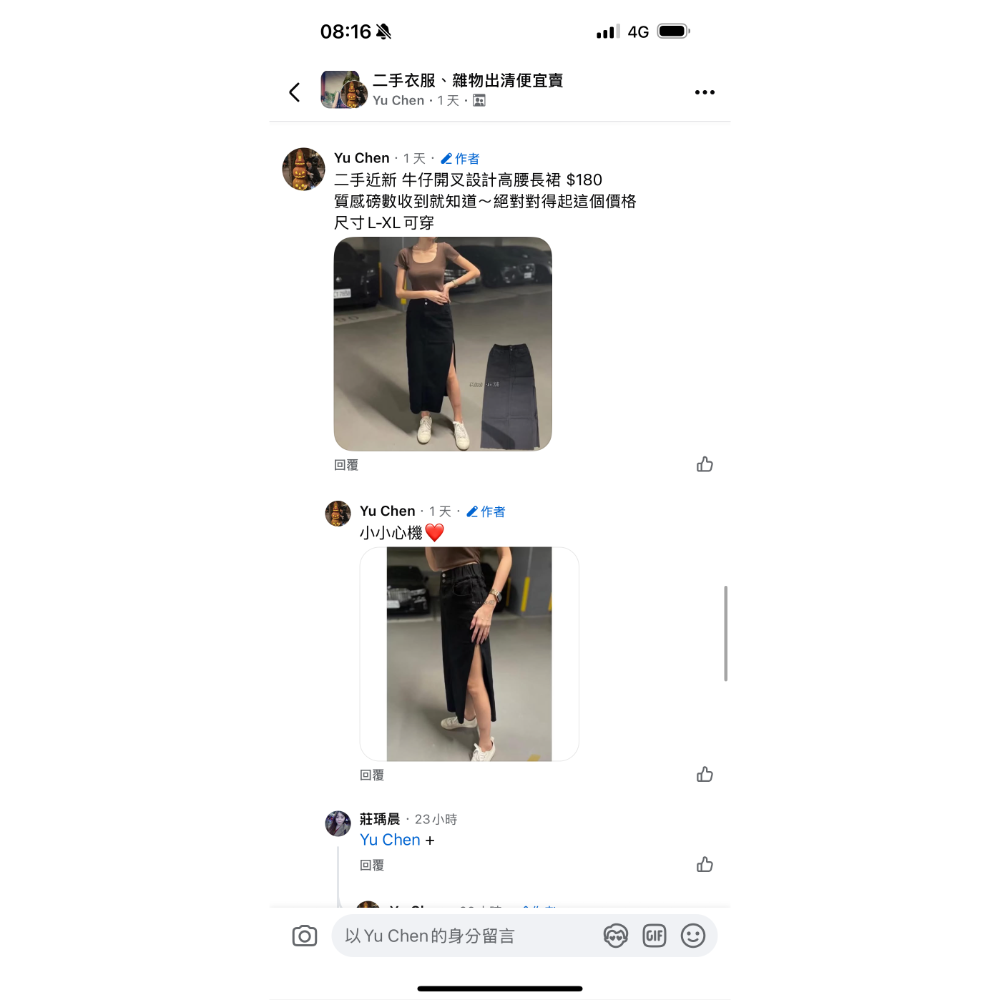Open the GIF picker
This screenshot has width=1000, height=1000.
click(654, 936)
